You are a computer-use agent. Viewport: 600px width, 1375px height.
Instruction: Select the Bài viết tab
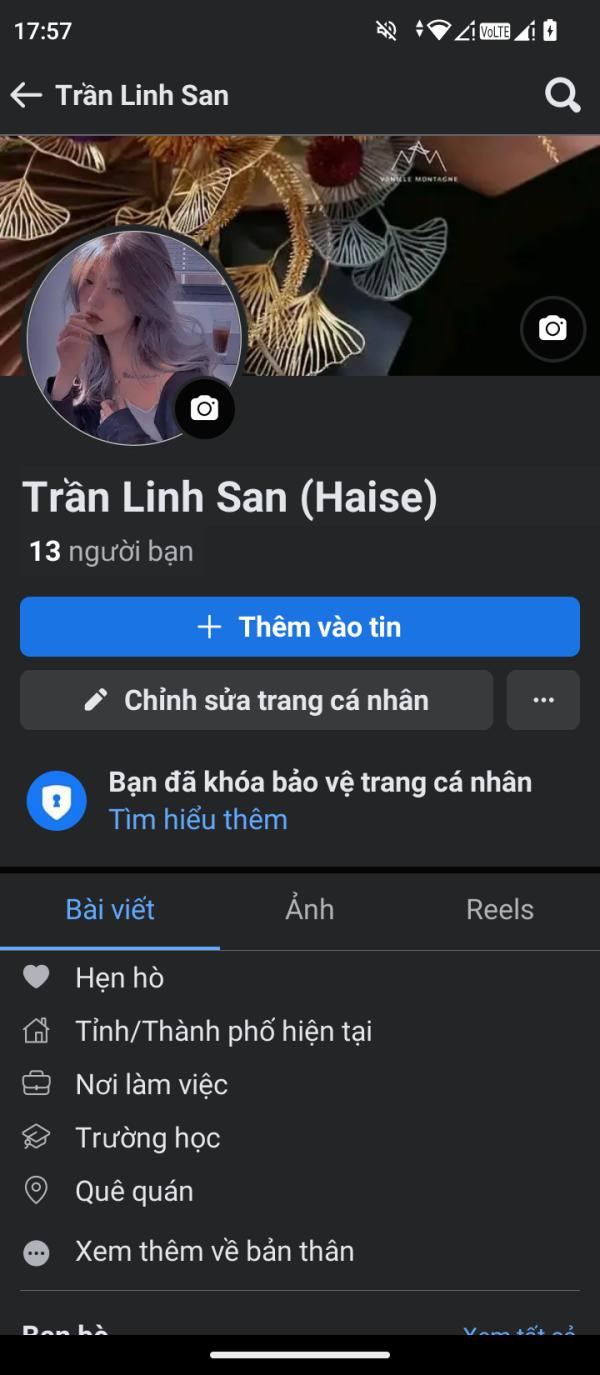click(x=110, y=909)
